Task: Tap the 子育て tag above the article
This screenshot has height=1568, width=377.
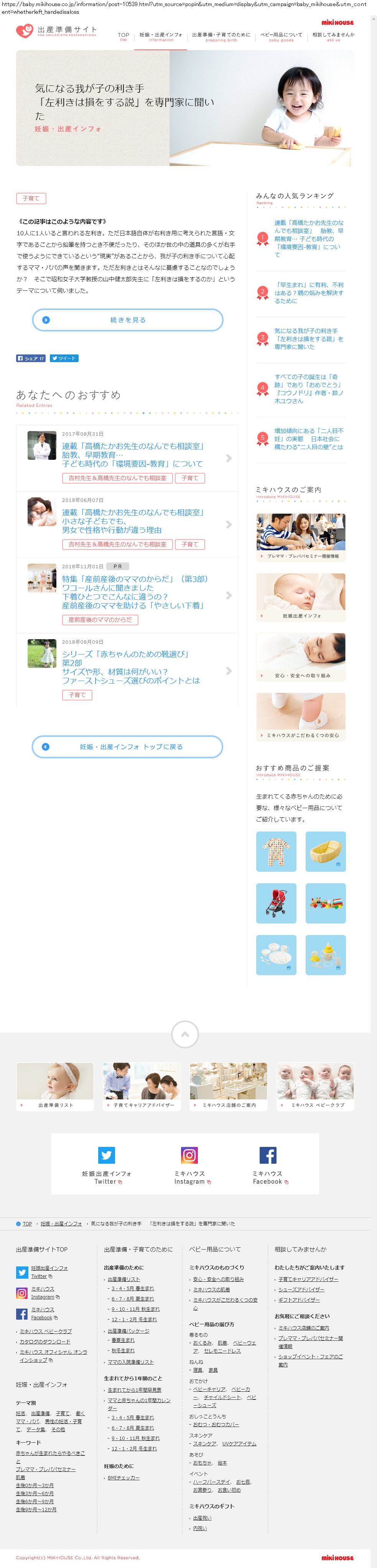Action: click(x=31, y=198)
